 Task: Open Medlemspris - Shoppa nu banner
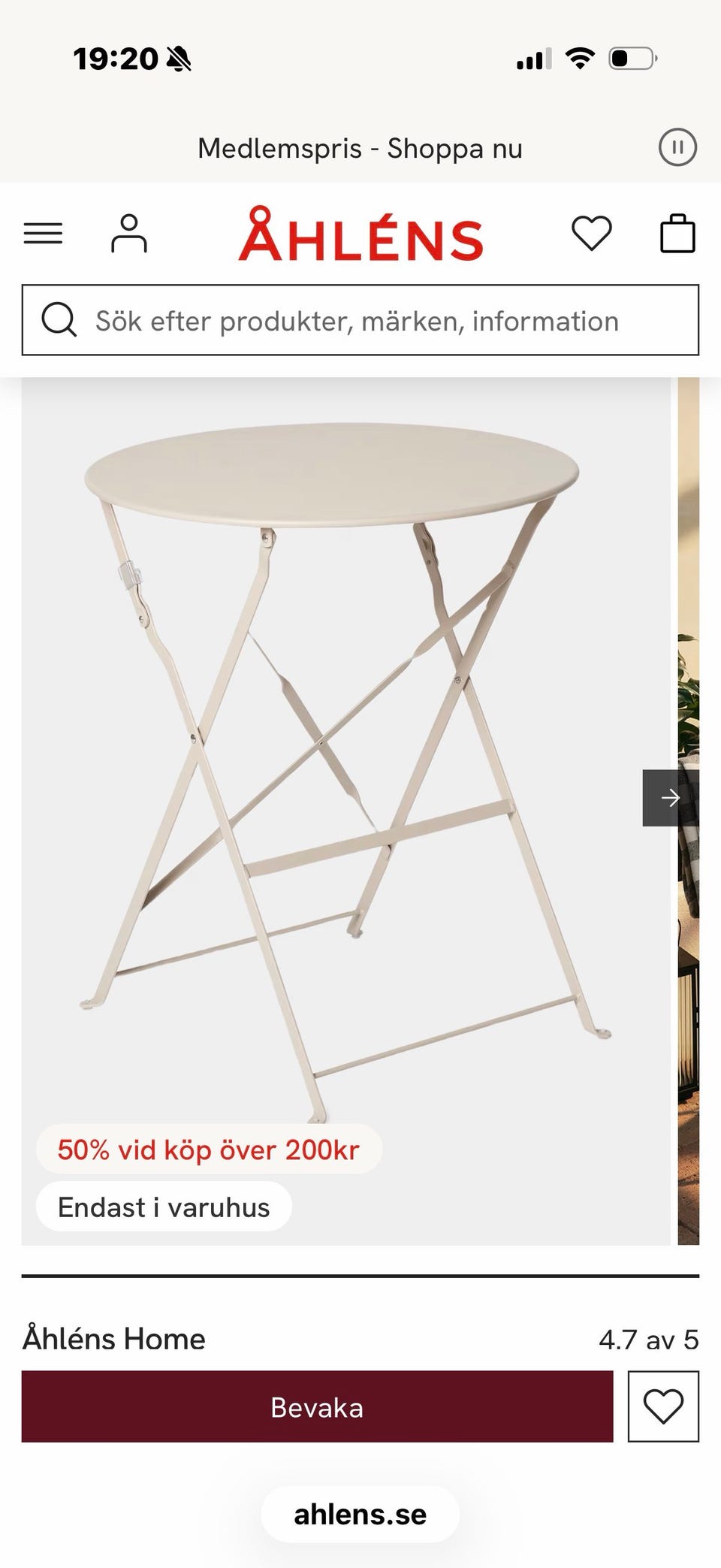[x=360, y=149]
